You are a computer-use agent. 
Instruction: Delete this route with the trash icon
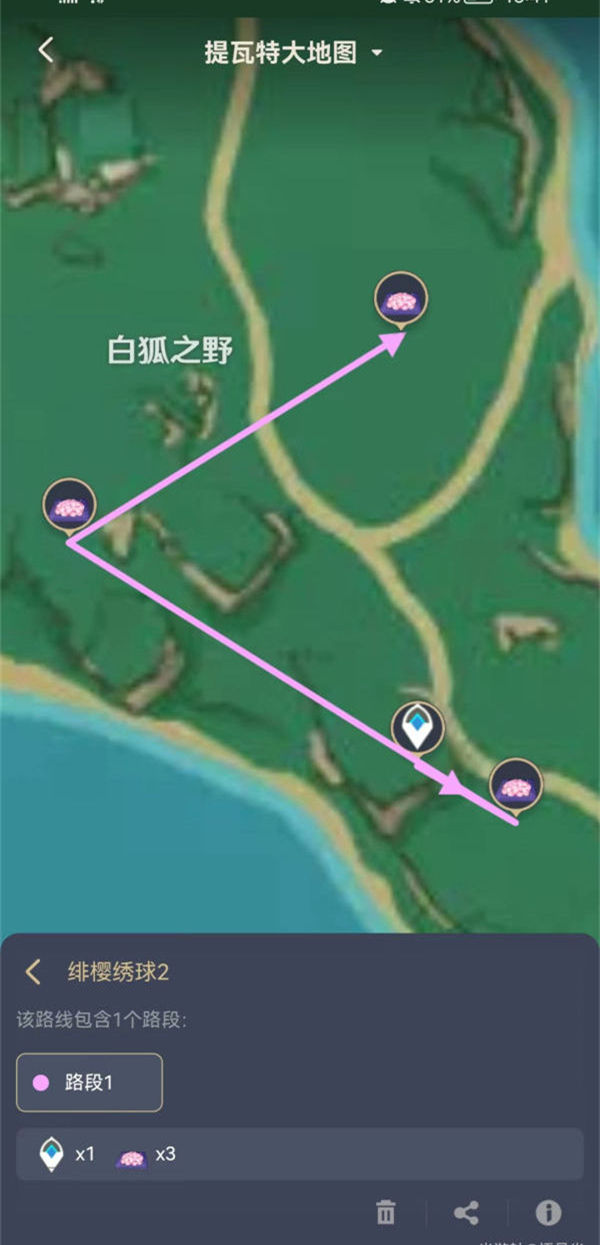(385, 1213)
